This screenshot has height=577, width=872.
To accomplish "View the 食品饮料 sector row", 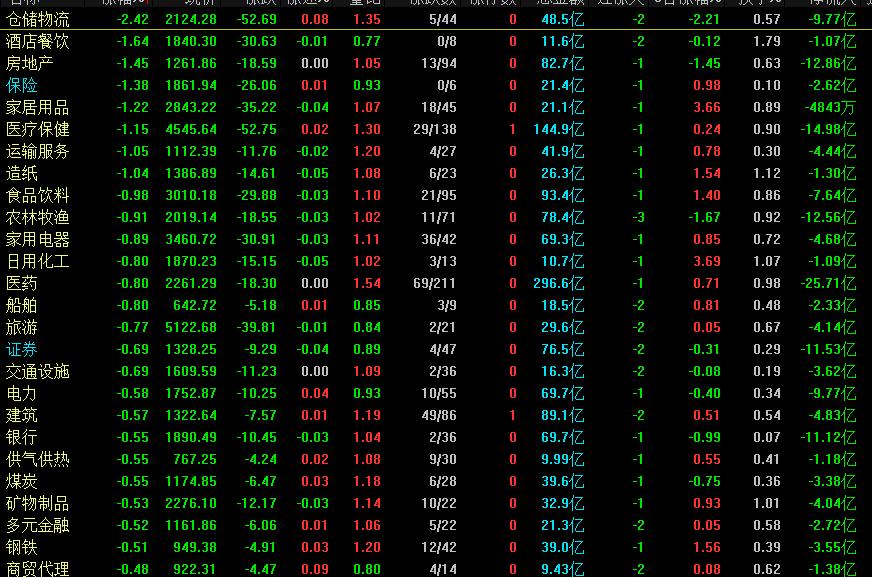I will pos(37,195).
